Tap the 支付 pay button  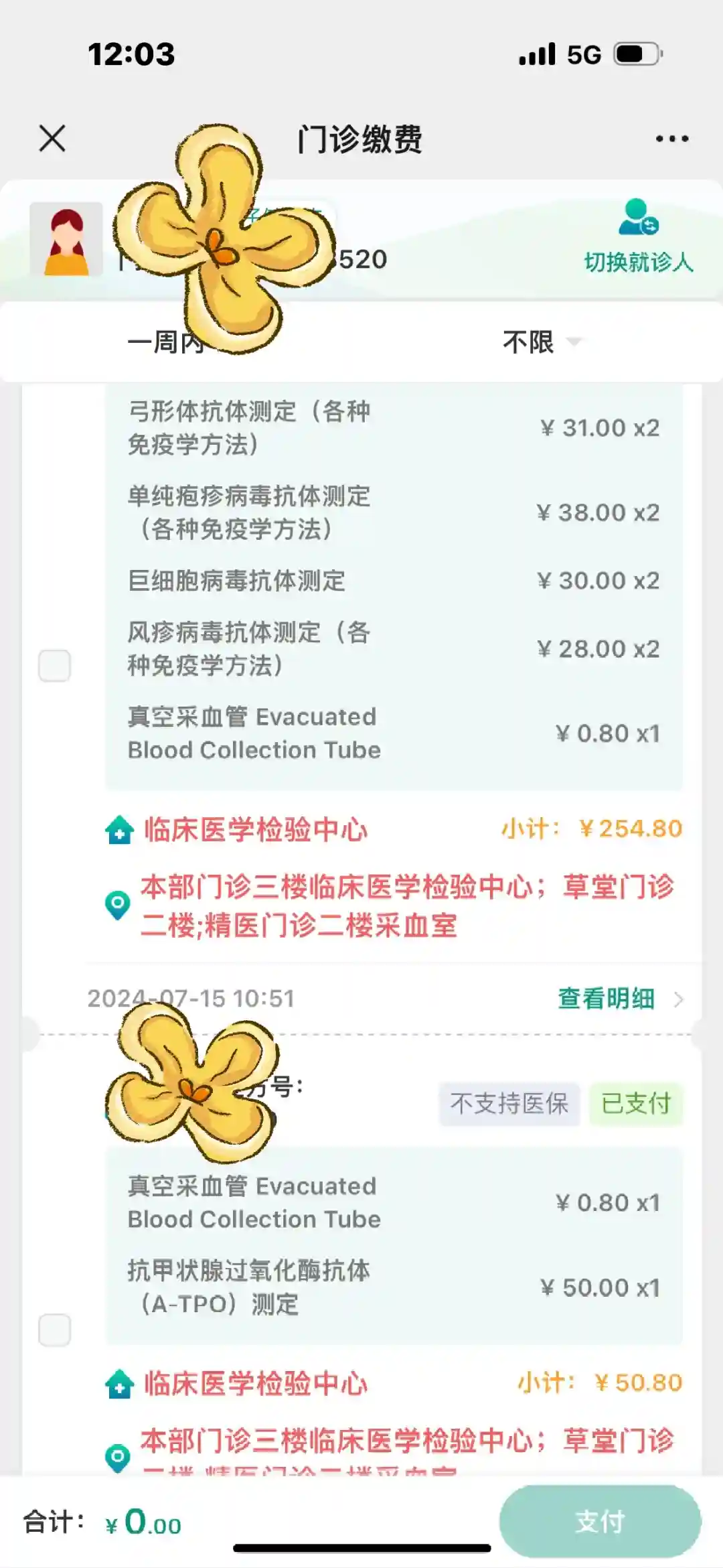pos(600,1521)
